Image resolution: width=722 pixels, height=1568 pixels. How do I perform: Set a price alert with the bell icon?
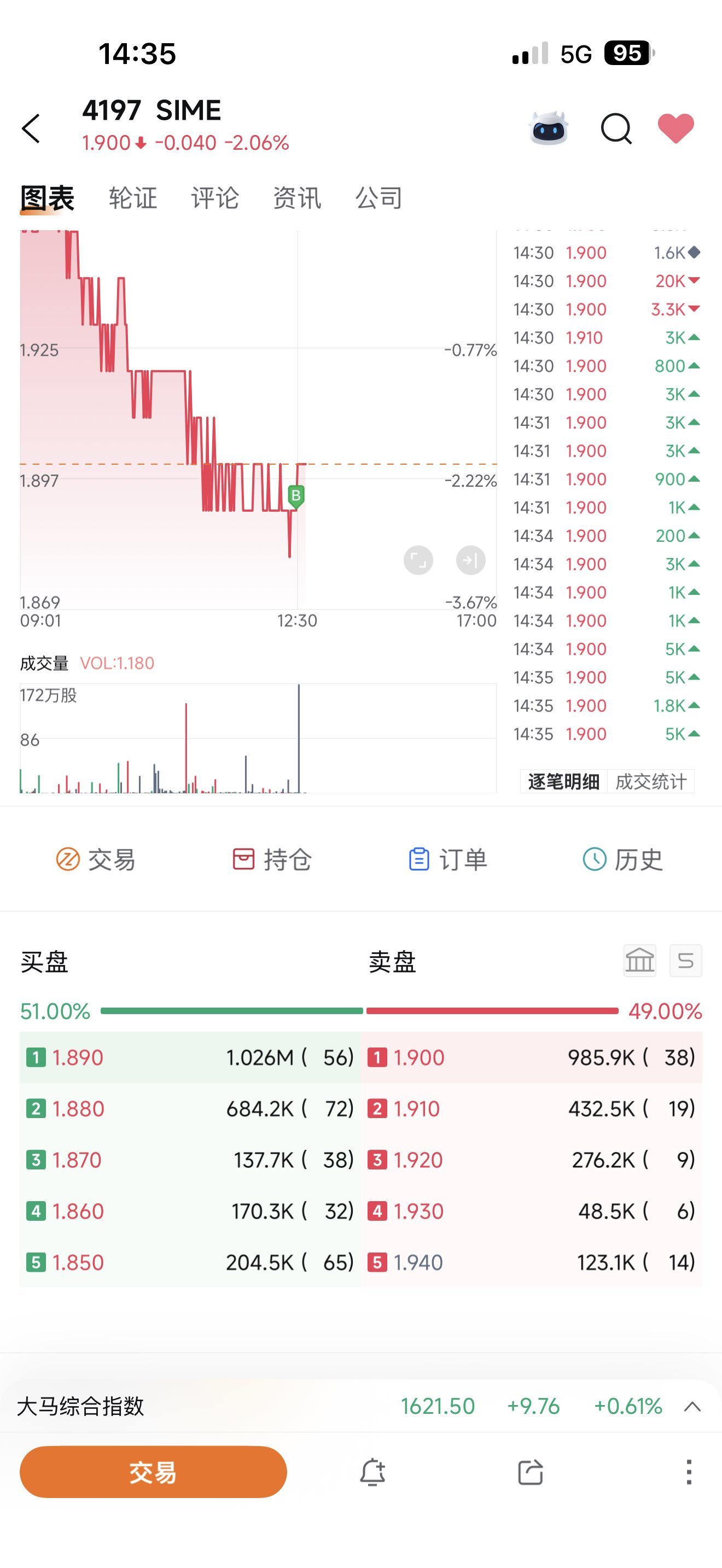pyautogui.click(x=372, y=1472)
